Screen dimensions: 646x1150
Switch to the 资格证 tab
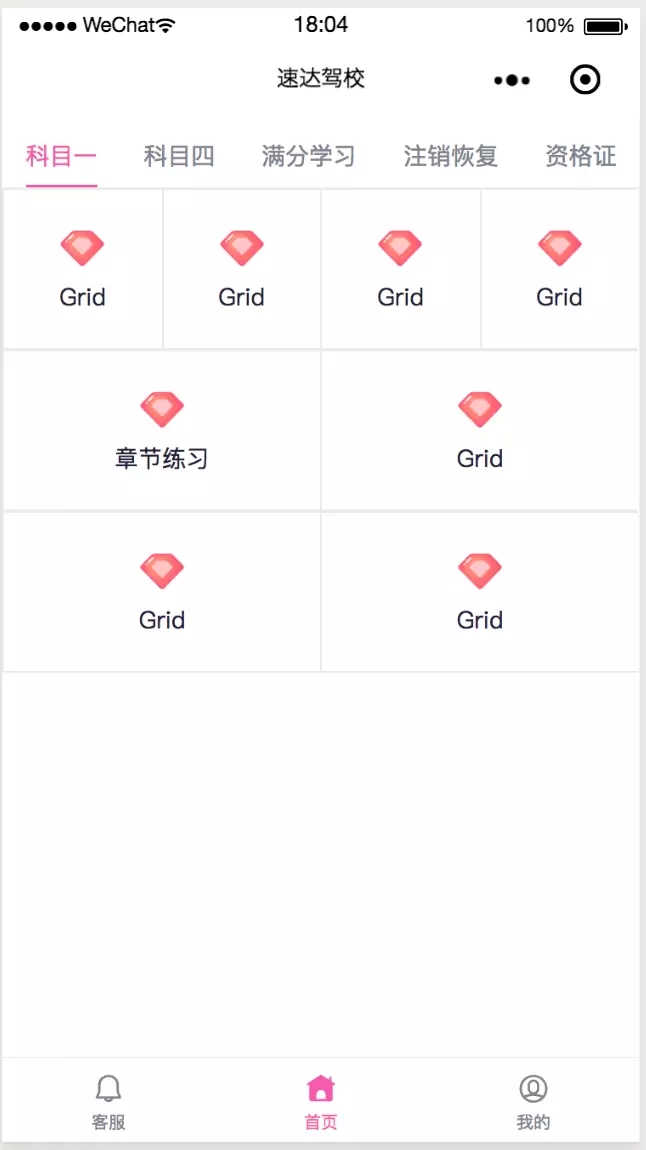coord(581,155)
